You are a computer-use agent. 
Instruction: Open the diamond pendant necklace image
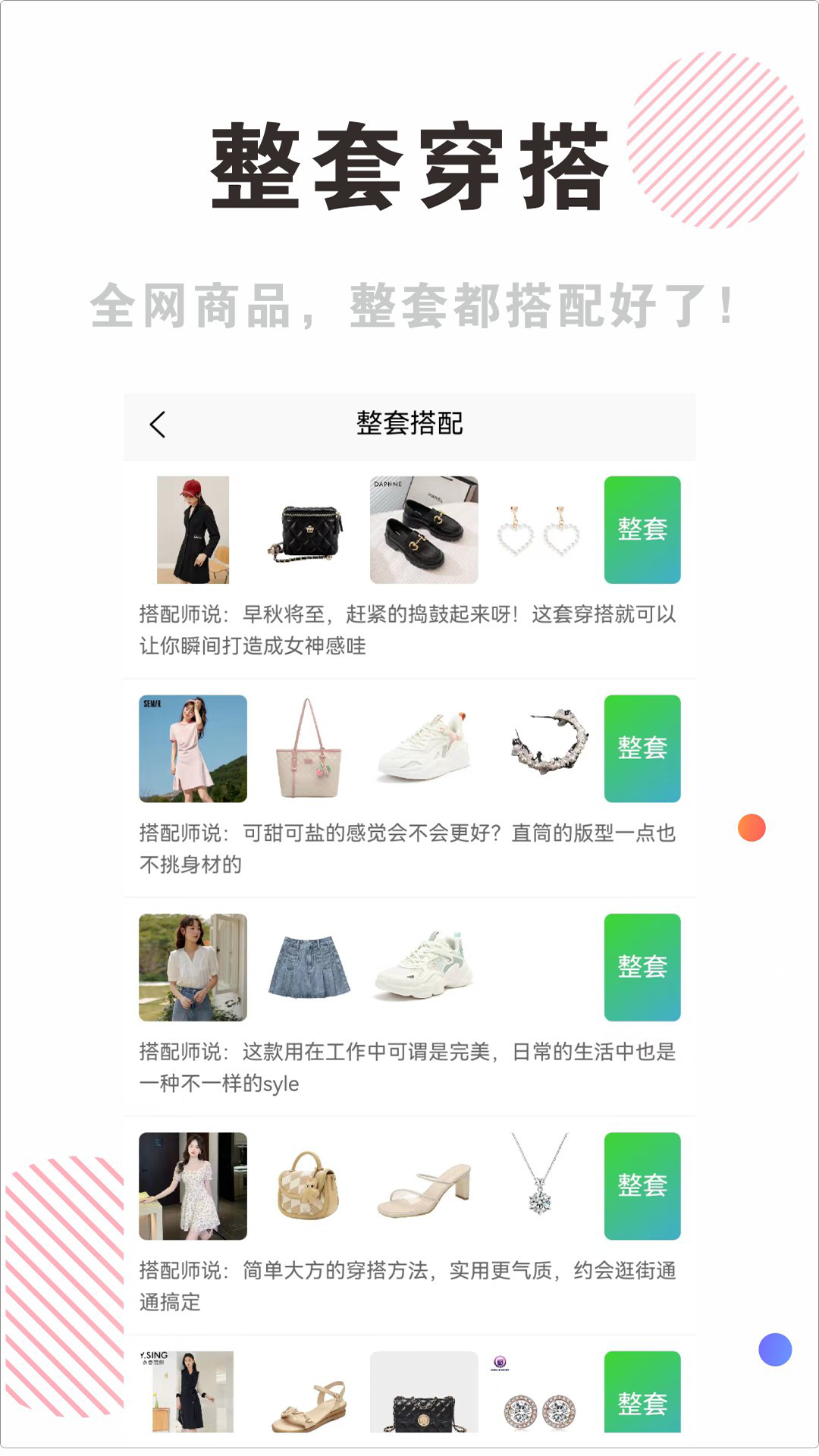541,1185
